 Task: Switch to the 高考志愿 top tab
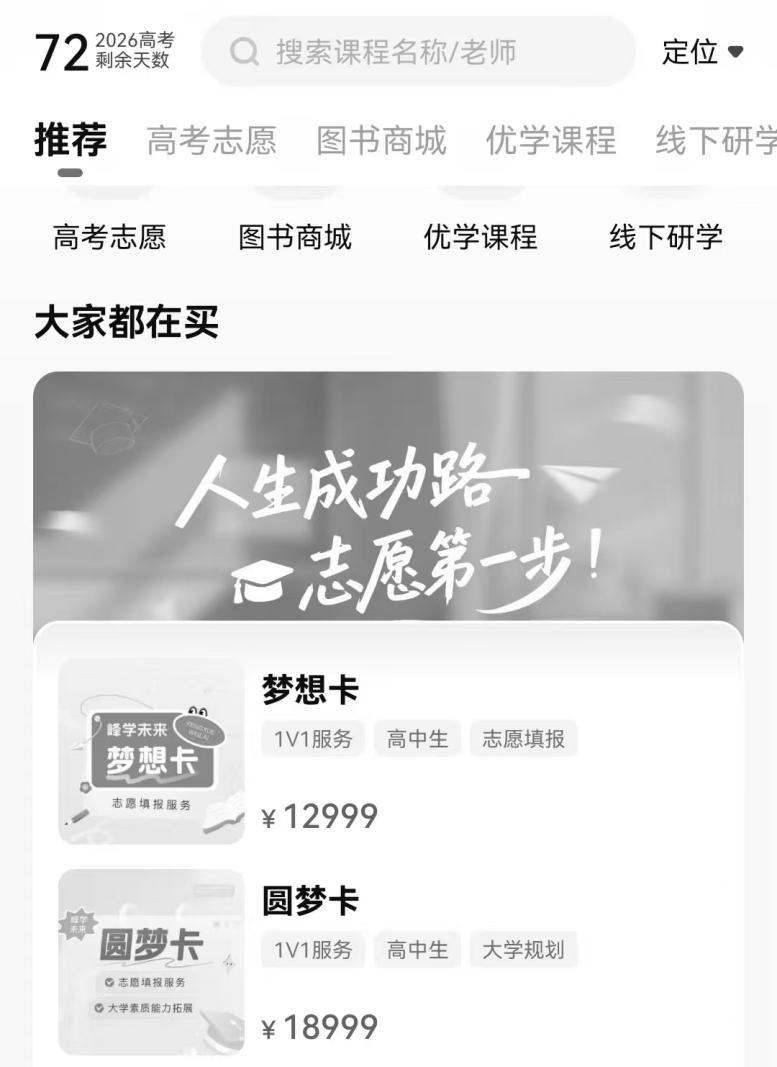[211, 141]
